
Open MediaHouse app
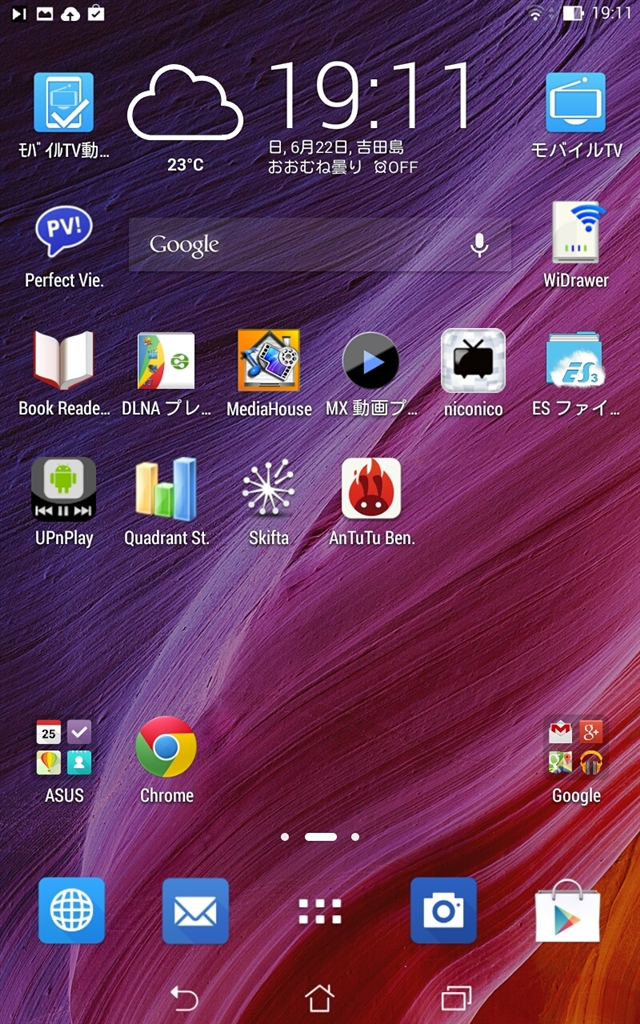[268, 361]
